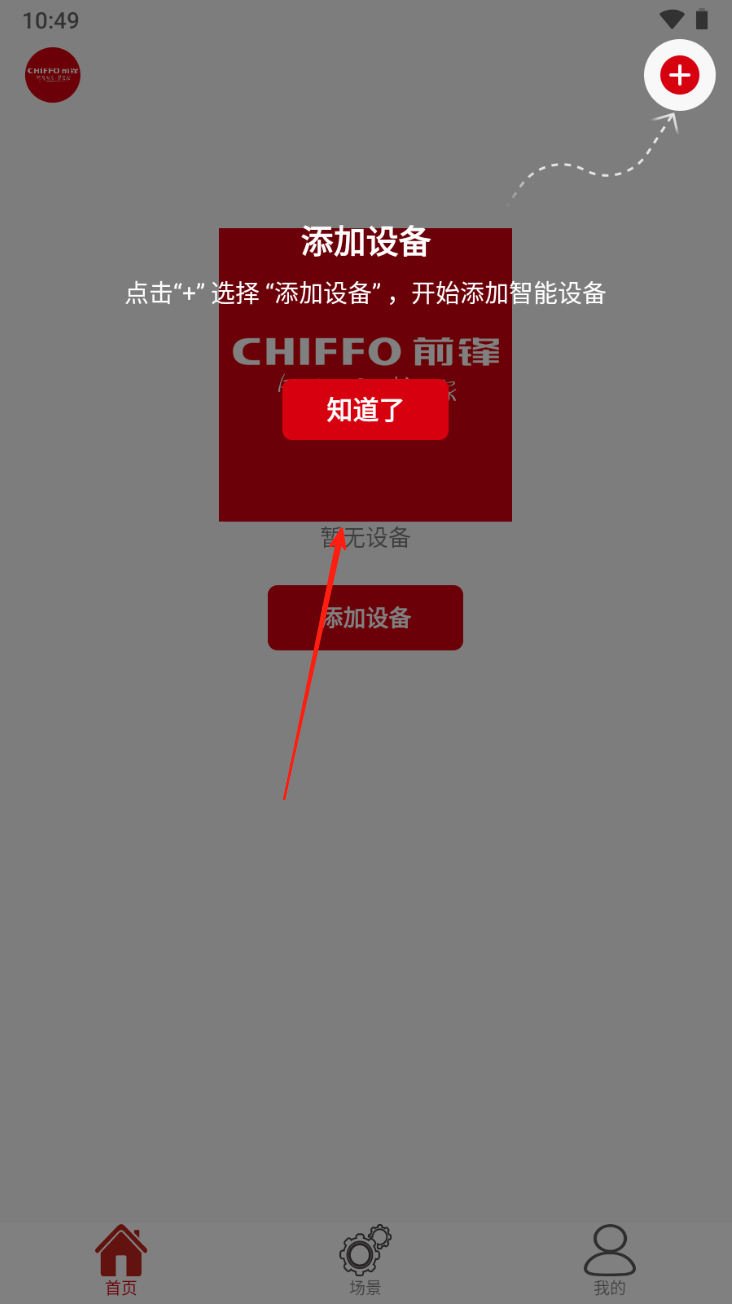Go to the 场景 tab
The height and width of the screenshot is (1304, 732).
pos(365,1260)
